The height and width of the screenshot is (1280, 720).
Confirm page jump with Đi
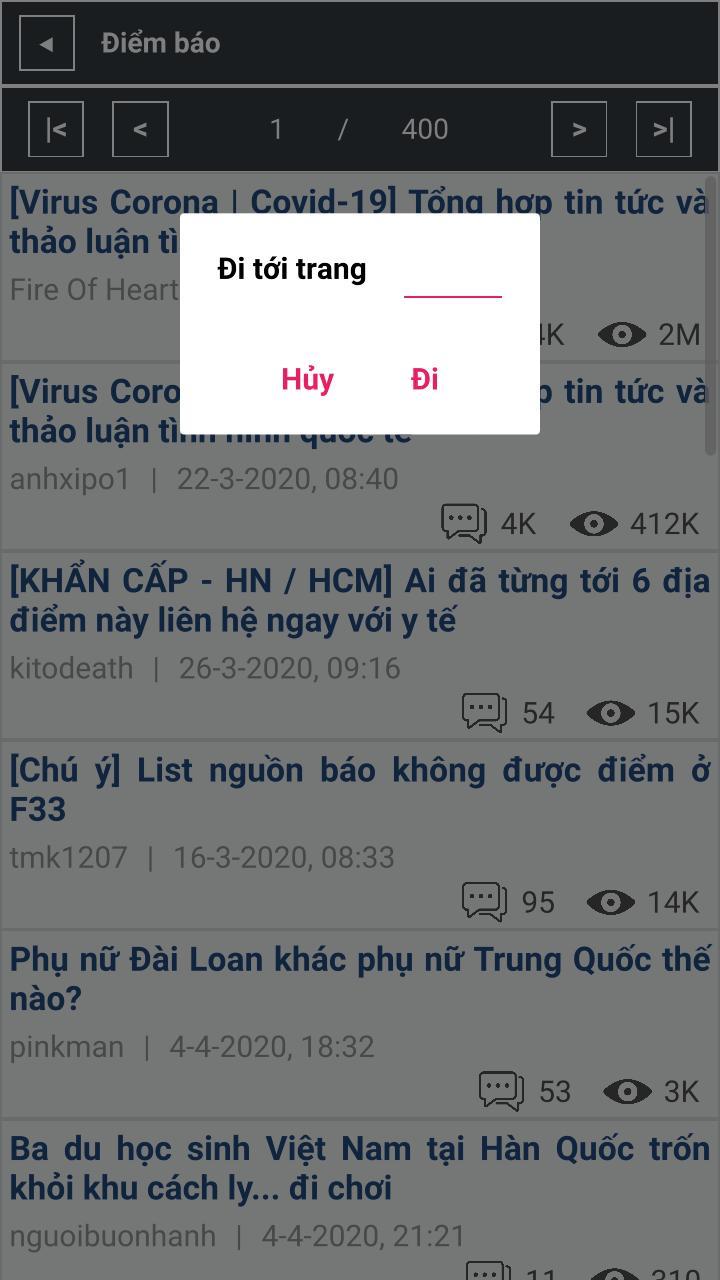coord(425,379)
